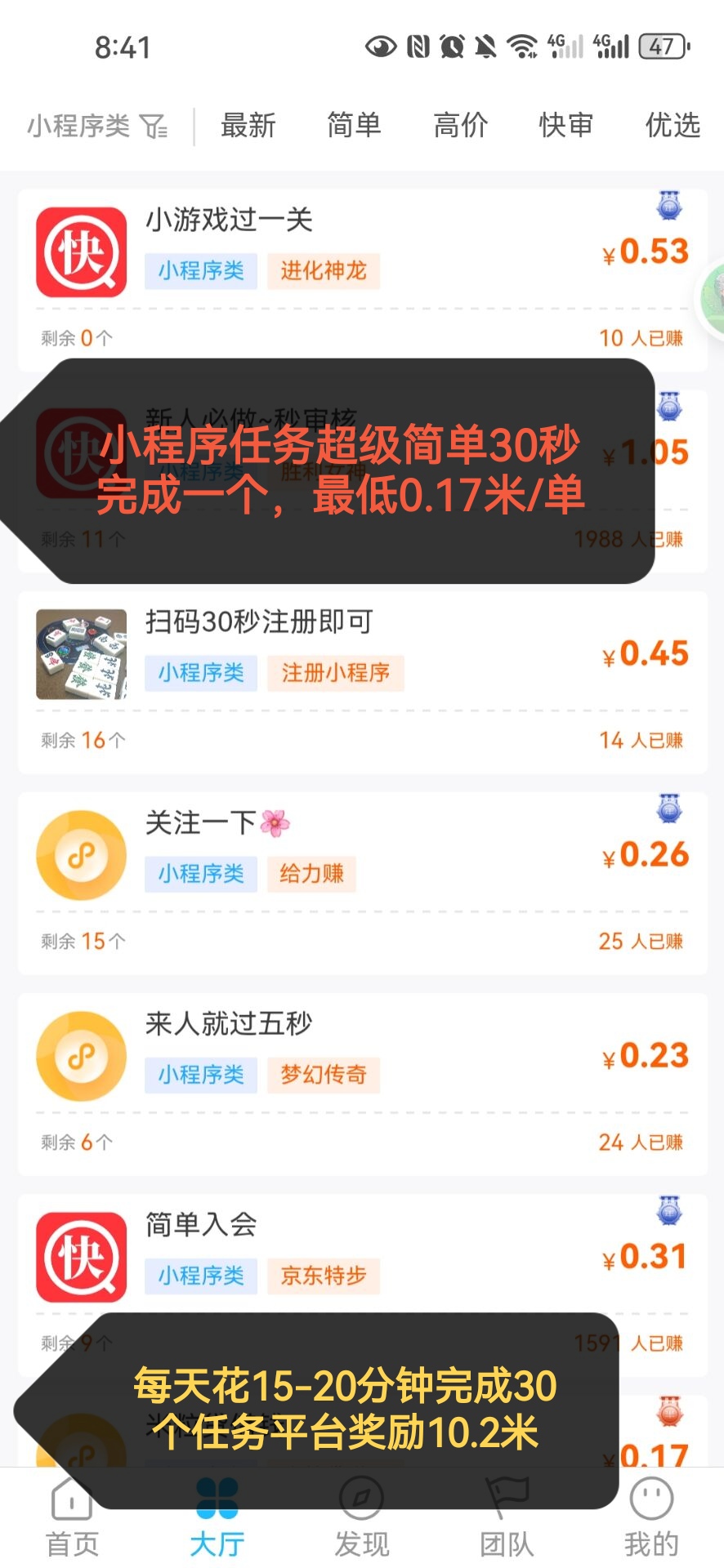
Task: View the 优选 tab
Action: 672,126
